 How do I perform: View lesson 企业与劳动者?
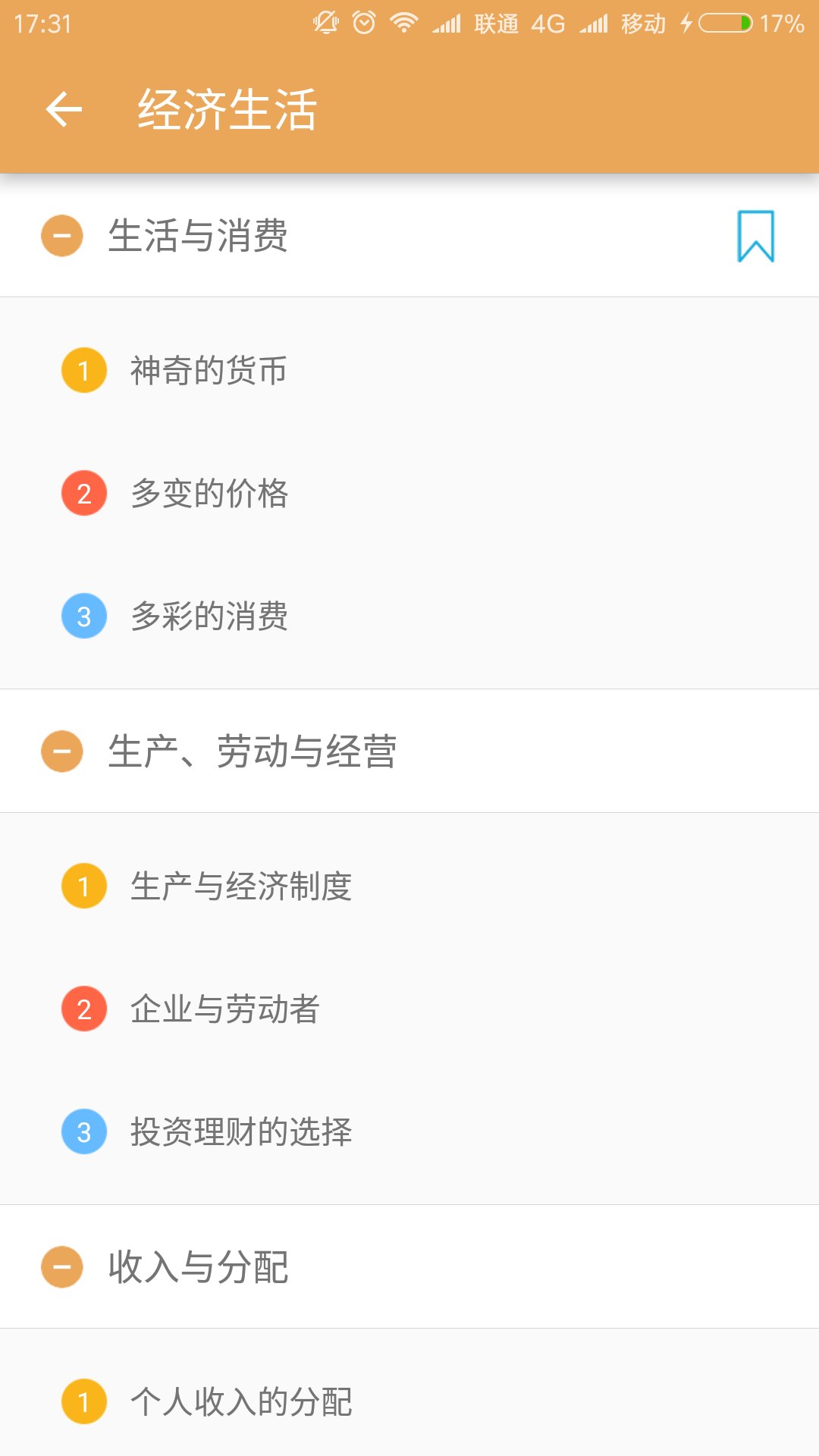coord(224,1009)
